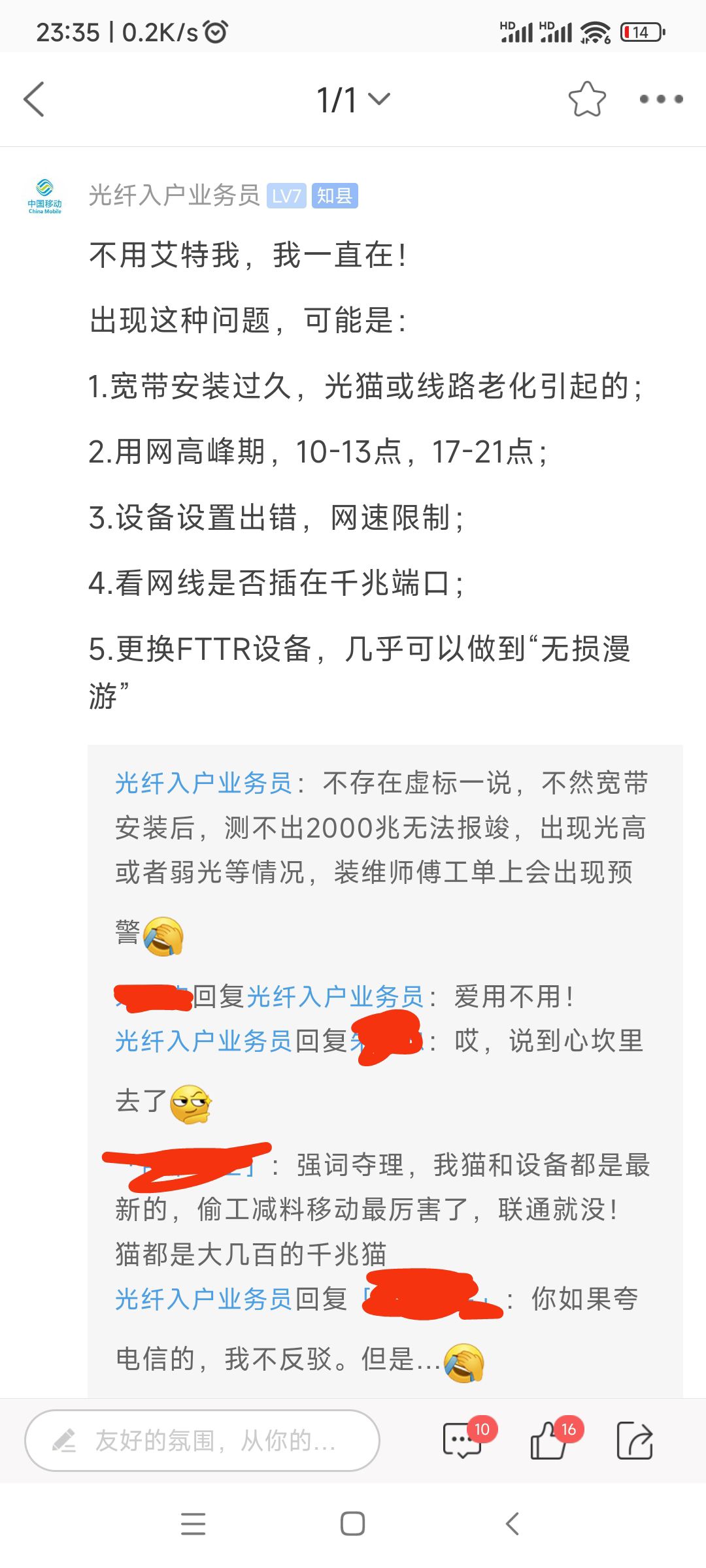Tap blue 光纤入户业务员 link before 不存在虚标一说
Image resolution: width=706 pixels, height=1568 pixels.
pyautogui.click(x=203, y=783)
